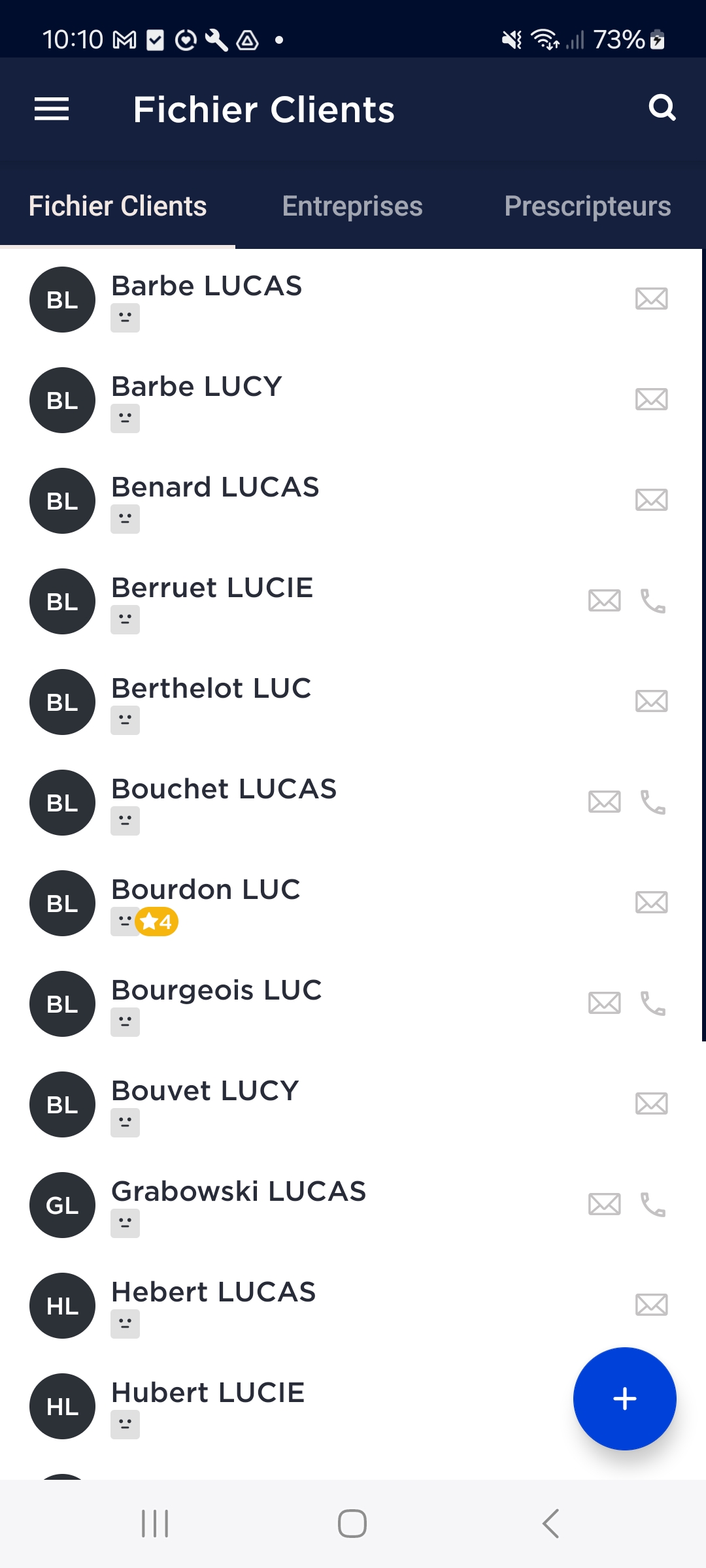
Task: Email client Hebert LUCAS
Action: pyautogui.click(x=652, y=1305)
